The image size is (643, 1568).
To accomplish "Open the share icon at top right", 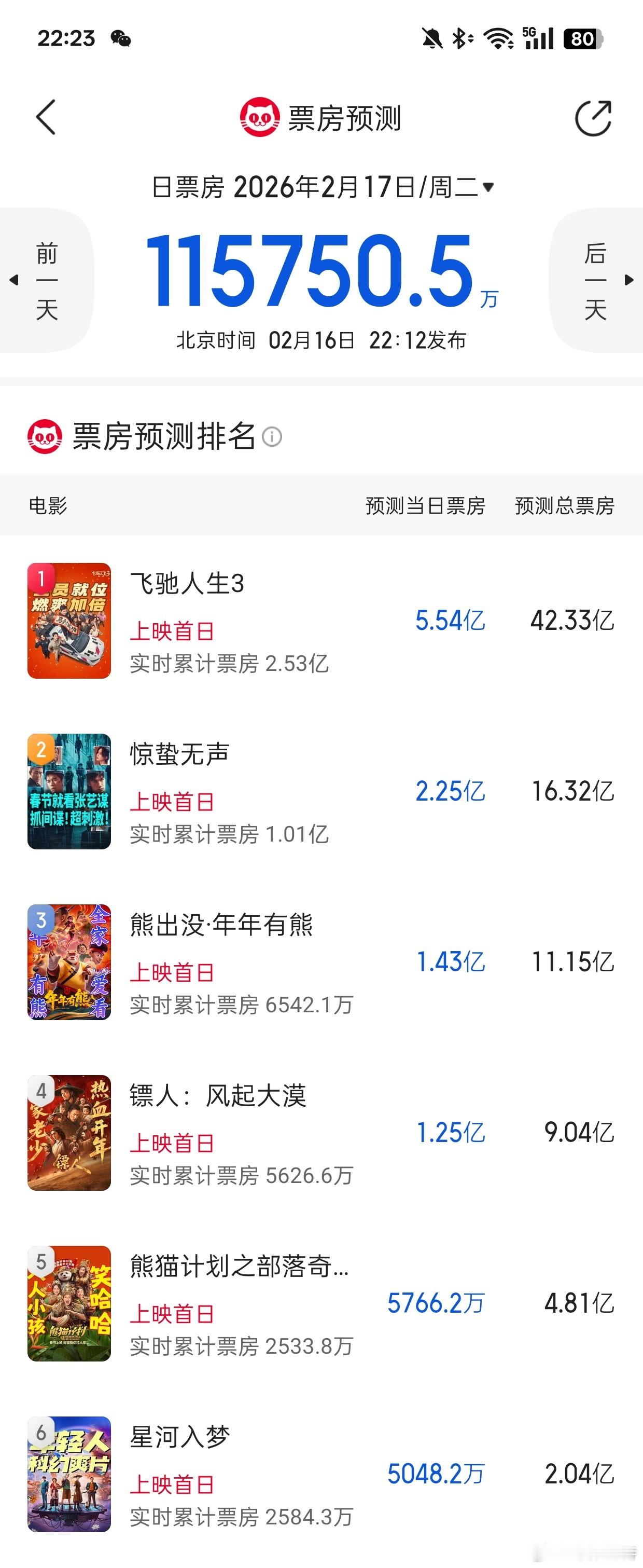I will 594,118.
